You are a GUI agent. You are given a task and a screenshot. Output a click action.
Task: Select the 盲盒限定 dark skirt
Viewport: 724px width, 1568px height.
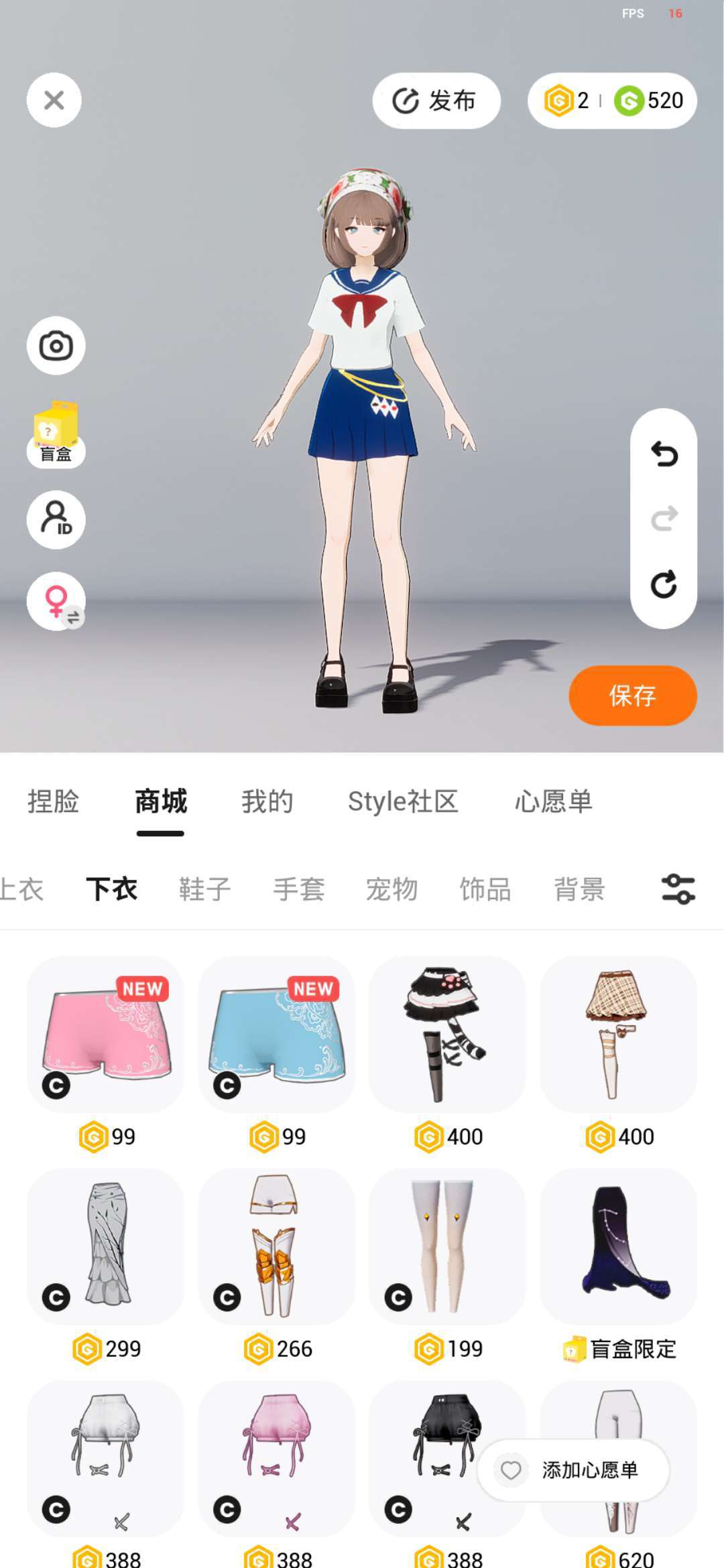click(x=618, y=1246)
